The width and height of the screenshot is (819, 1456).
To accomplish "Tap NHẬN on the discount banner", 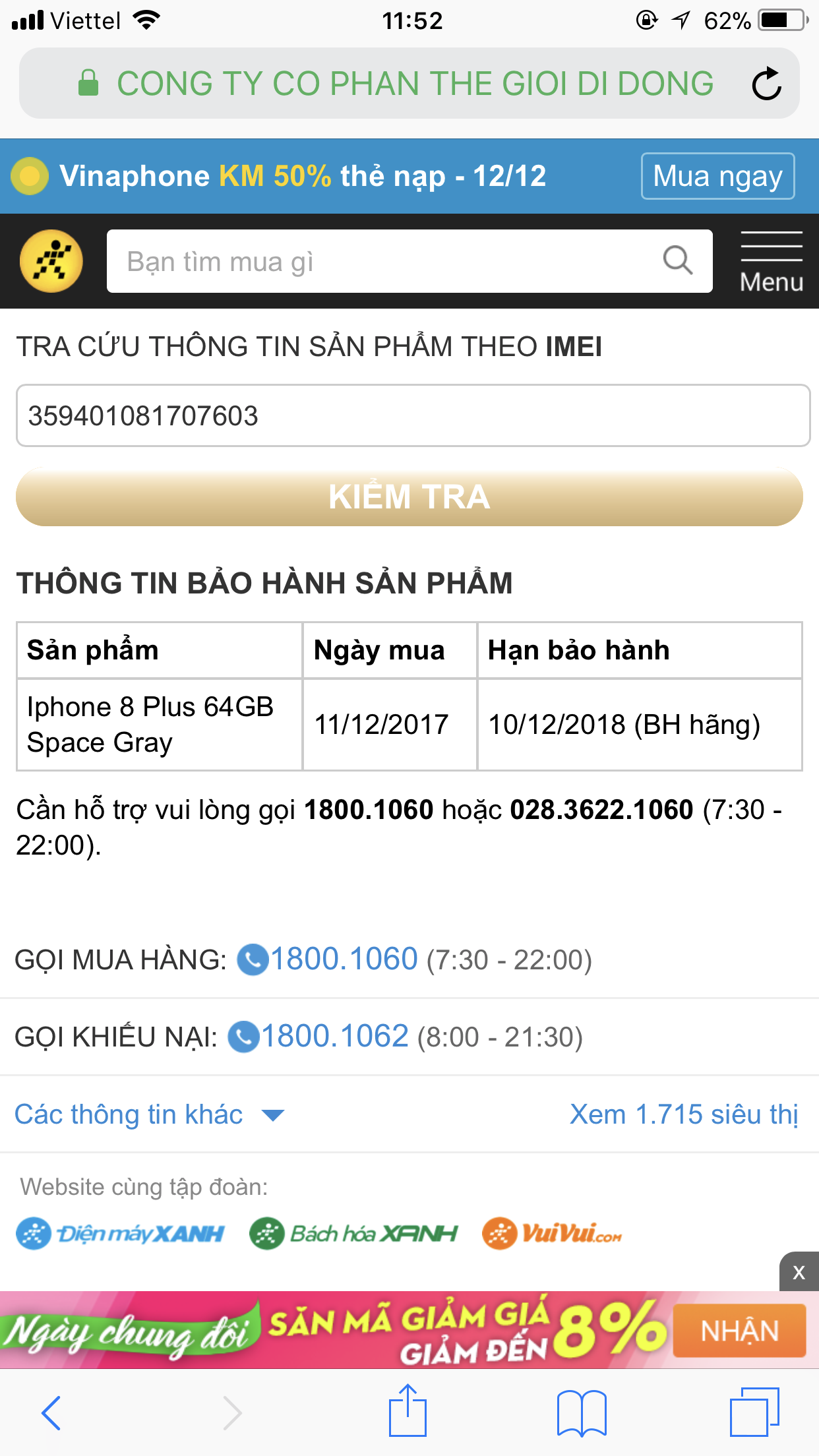I will pos(739,1331).
